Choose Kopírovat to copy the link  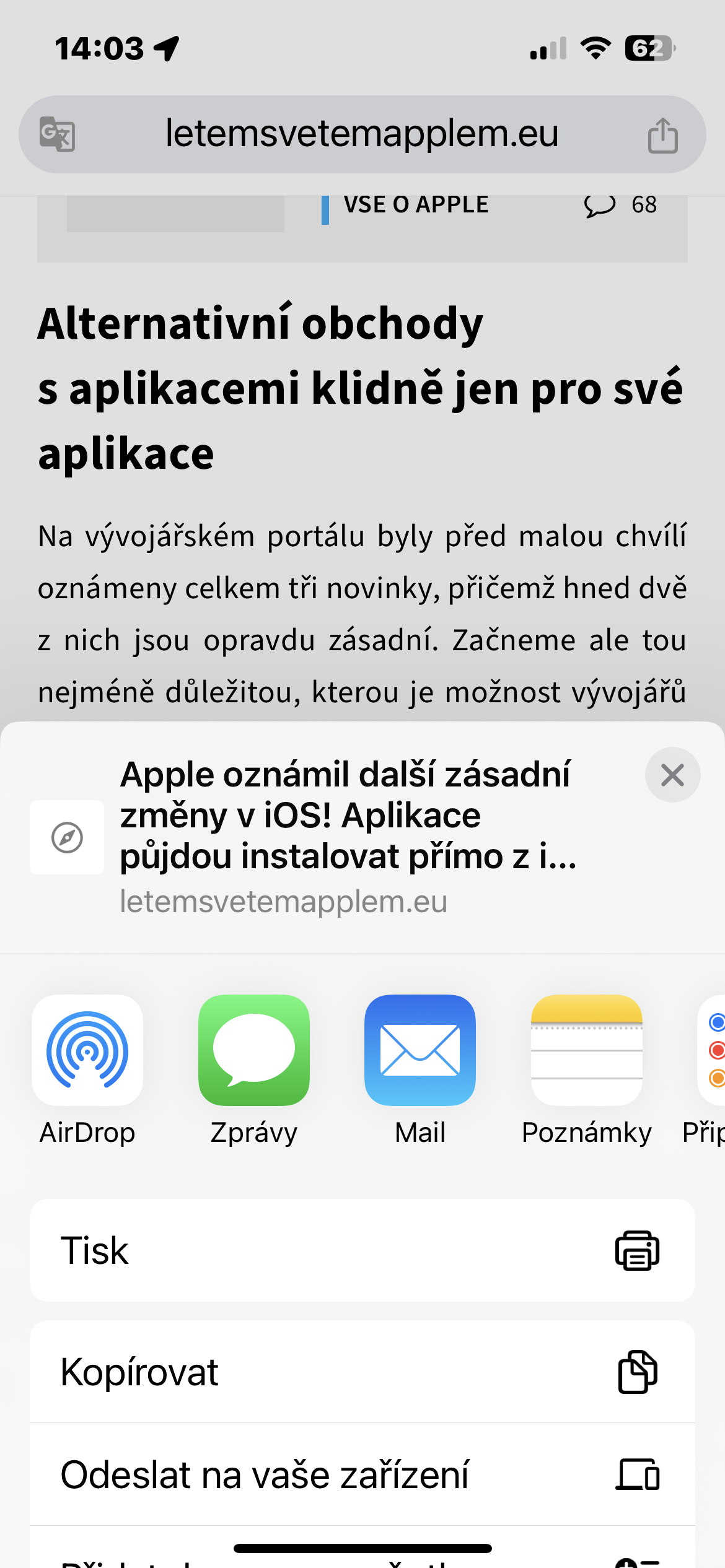pos(362,1372)
